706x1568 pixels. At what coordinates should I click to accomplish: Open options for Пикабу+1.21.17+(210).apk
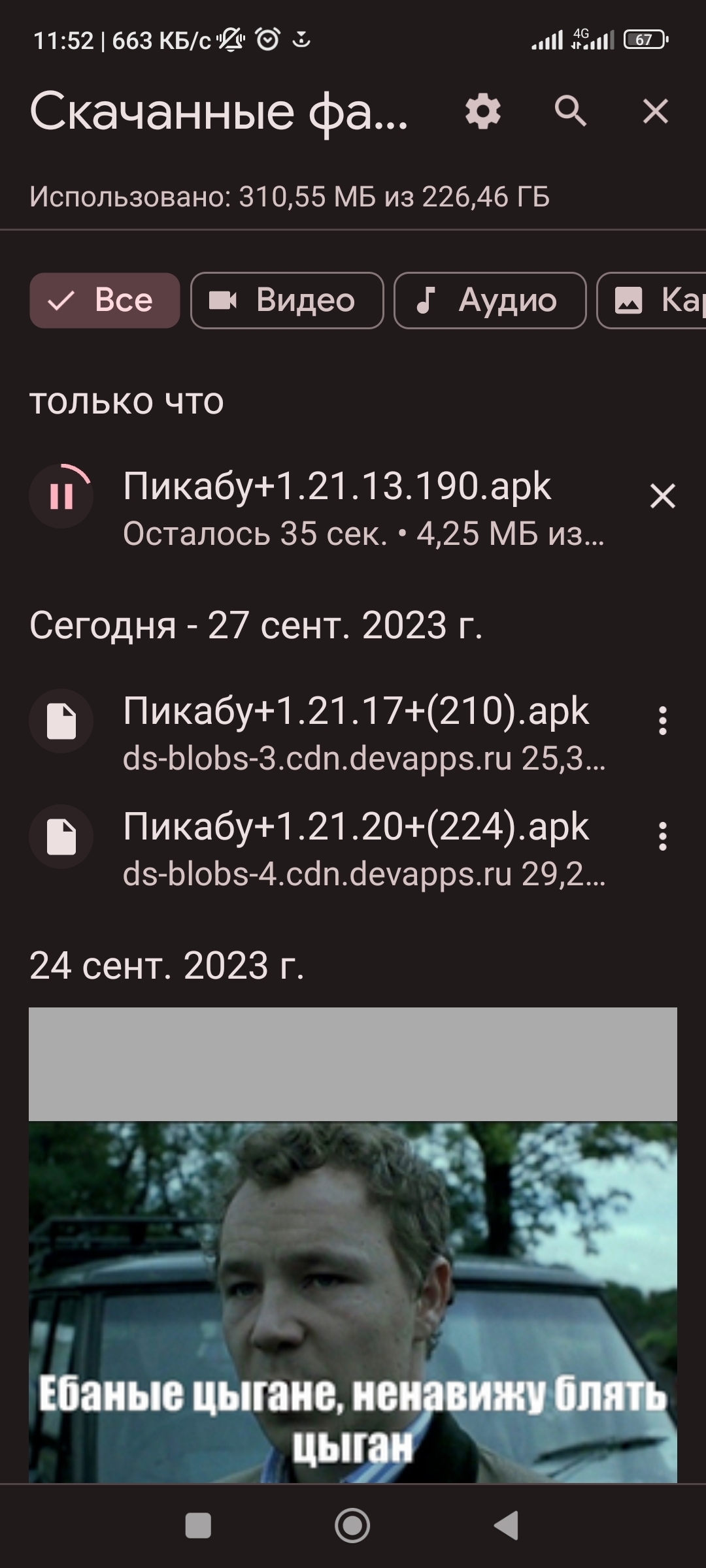[662, 721]
